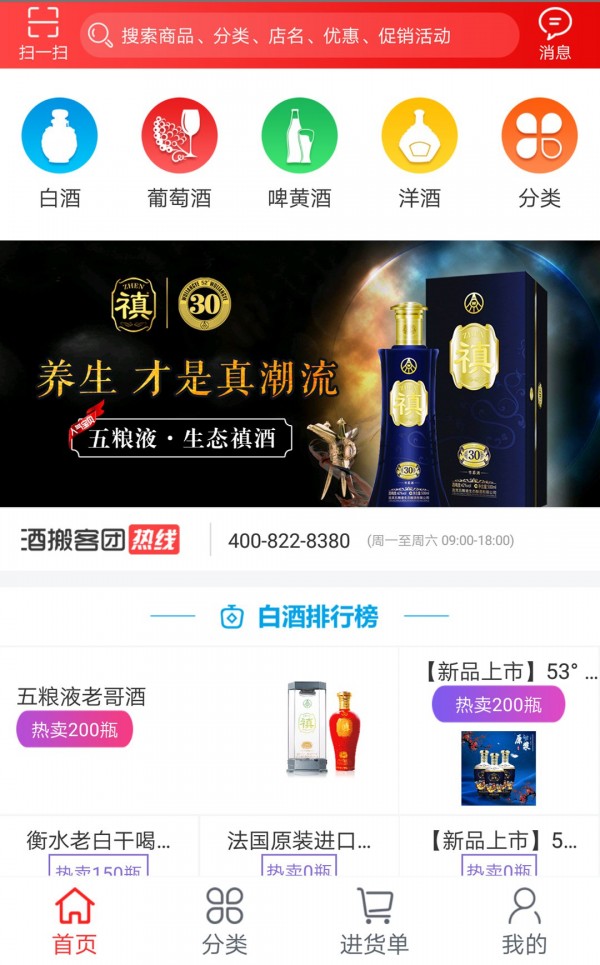Image resolution: width=600 pixels, height=965 pixels.
Task: Open 消息 messages
Action: click(x=555, y=34)
